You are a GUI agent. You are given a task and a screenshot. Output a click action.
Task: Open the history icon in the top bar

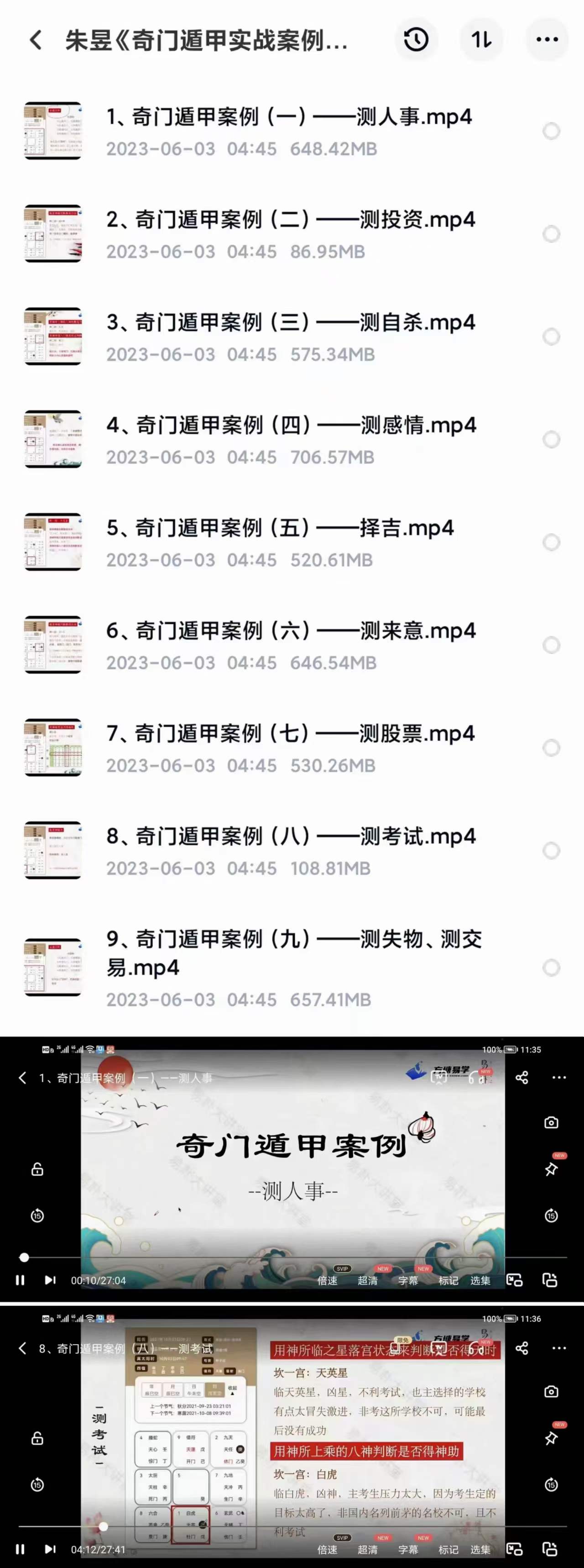point(416,39)
